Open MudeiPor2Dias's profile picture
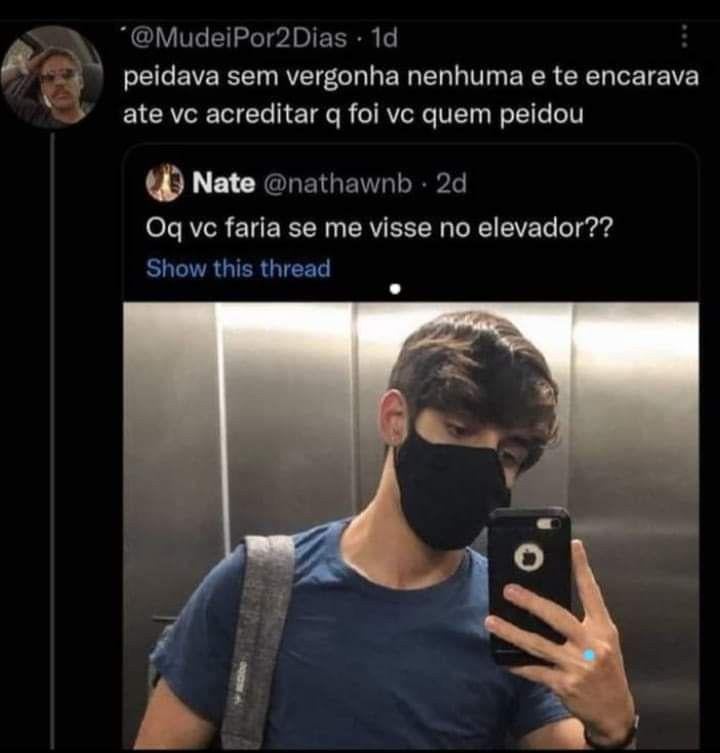 point(52,77)
